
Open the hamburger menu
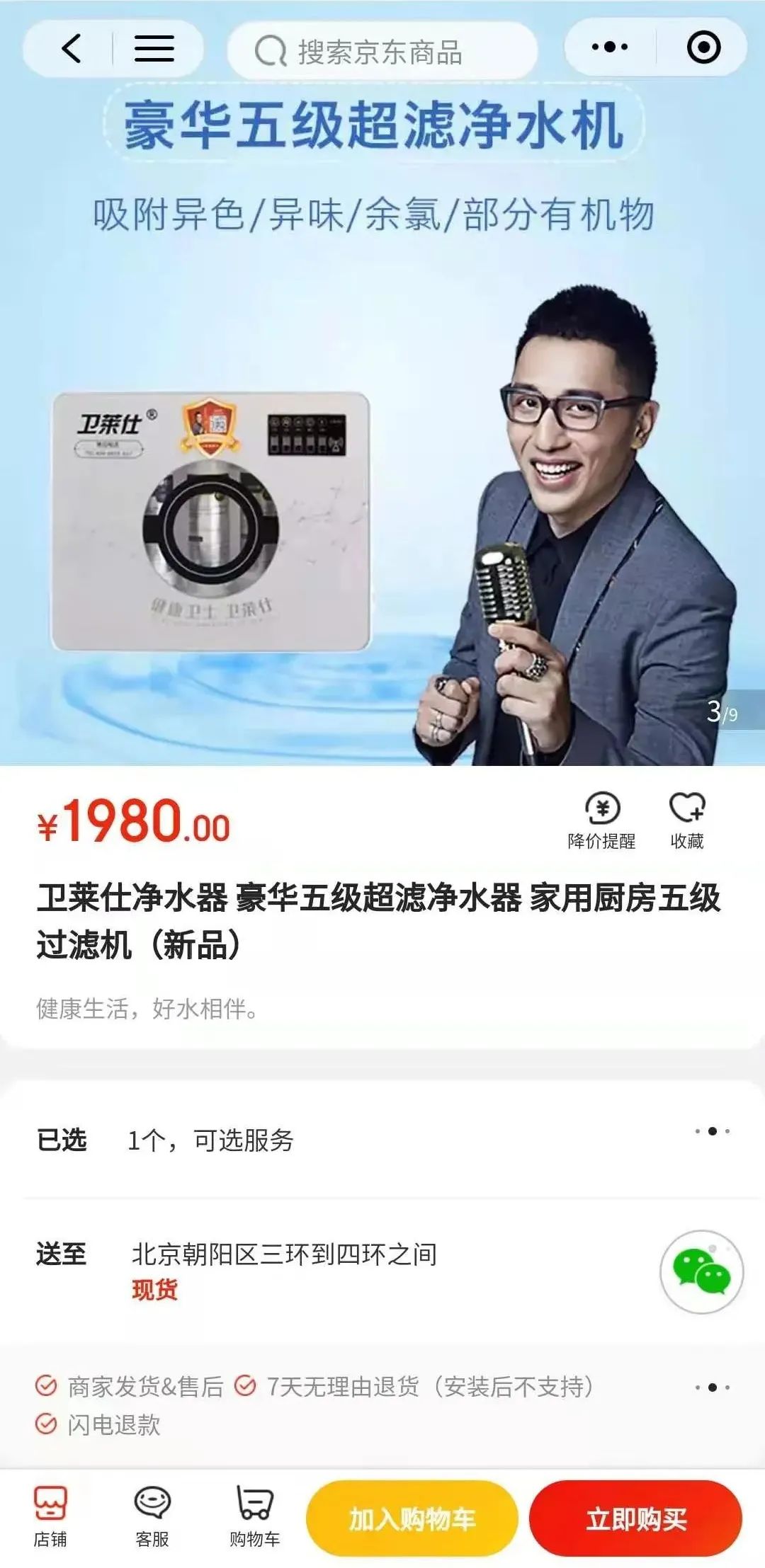[x=154, y=49]
